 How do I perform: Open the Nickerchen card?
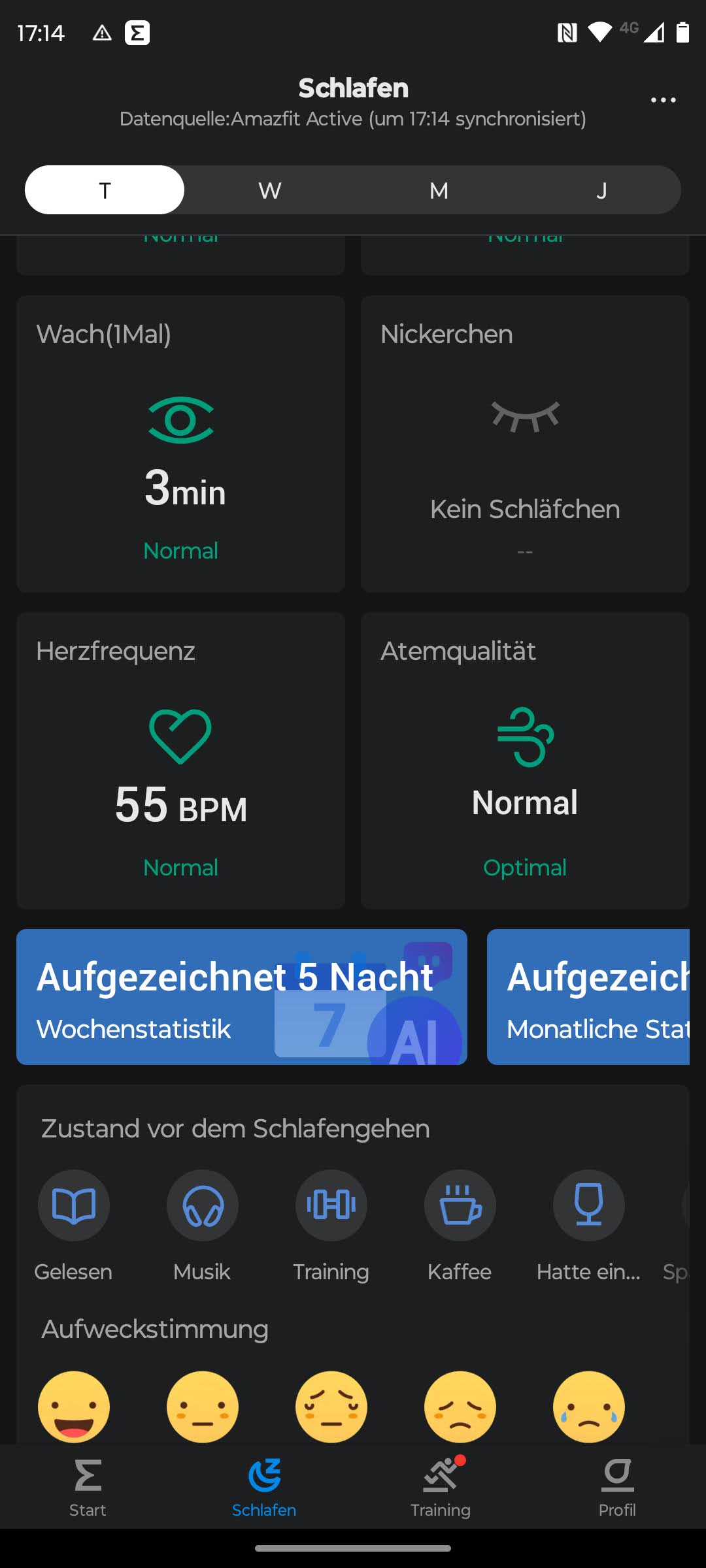click(525, 444)
